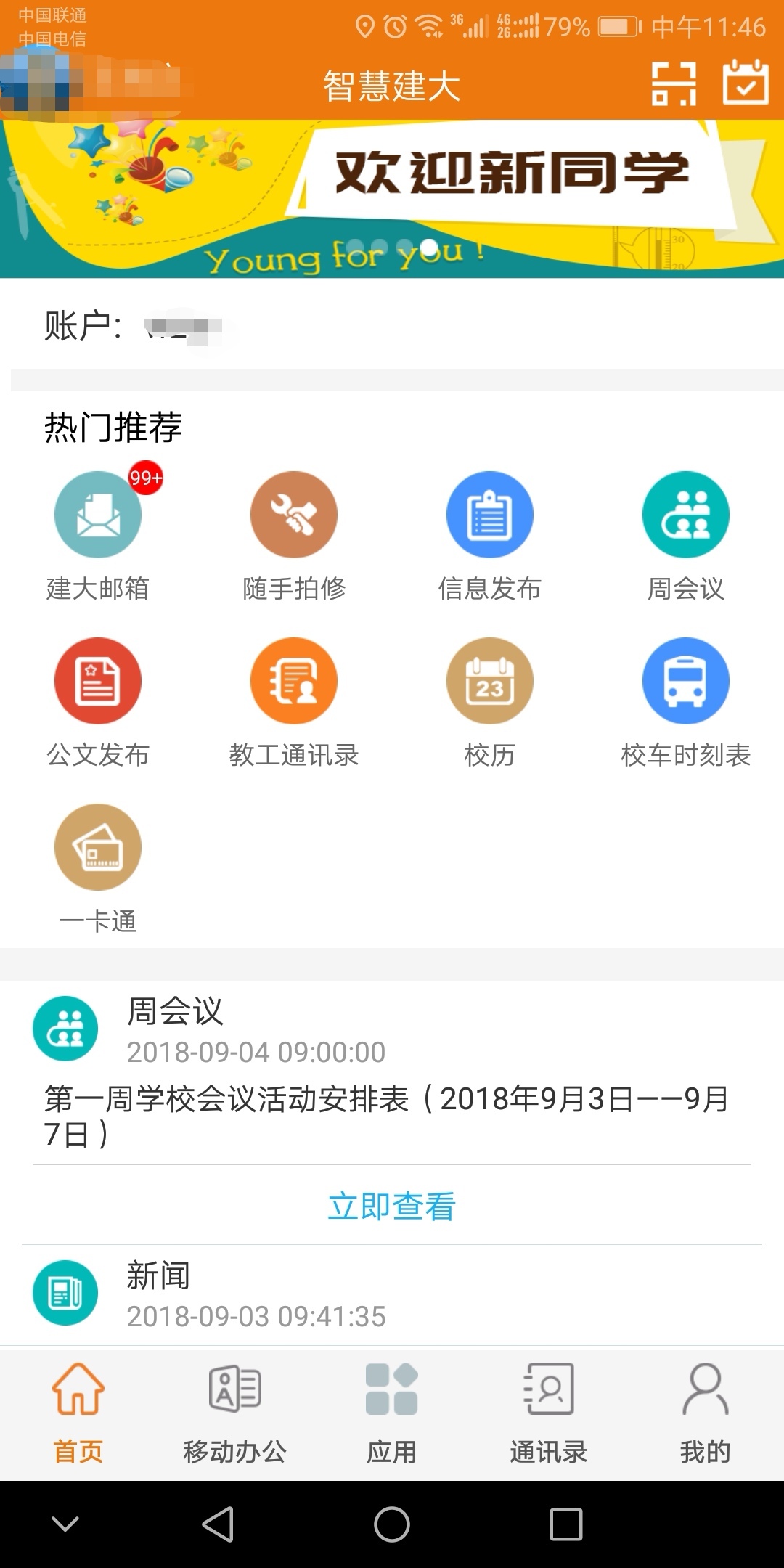The width and height of the screenshot is (784, 1568).
Task: Open the first-week meeting schedule announcement
Action: point(392,1111)
